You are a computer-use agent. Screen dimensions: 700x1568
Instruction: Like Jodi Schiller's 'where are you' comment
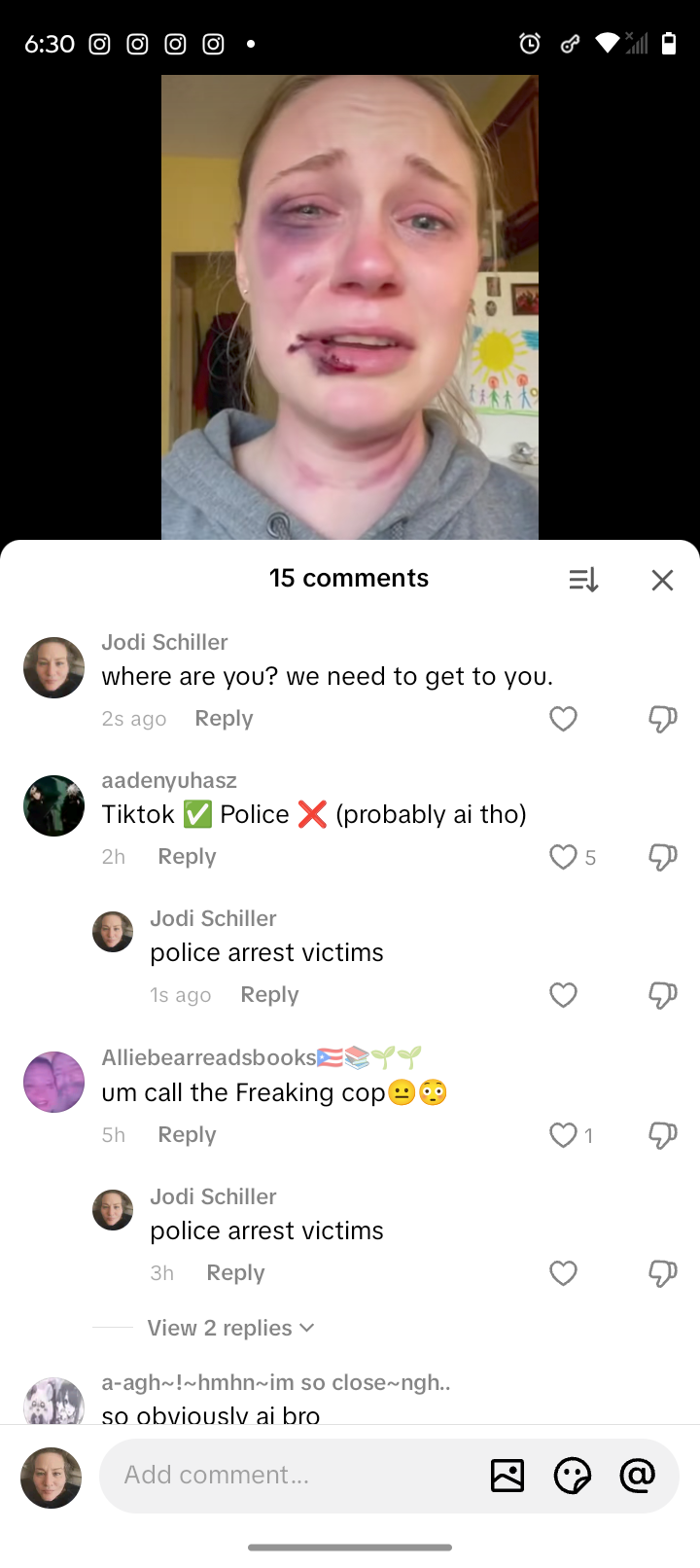click(564, 719)
